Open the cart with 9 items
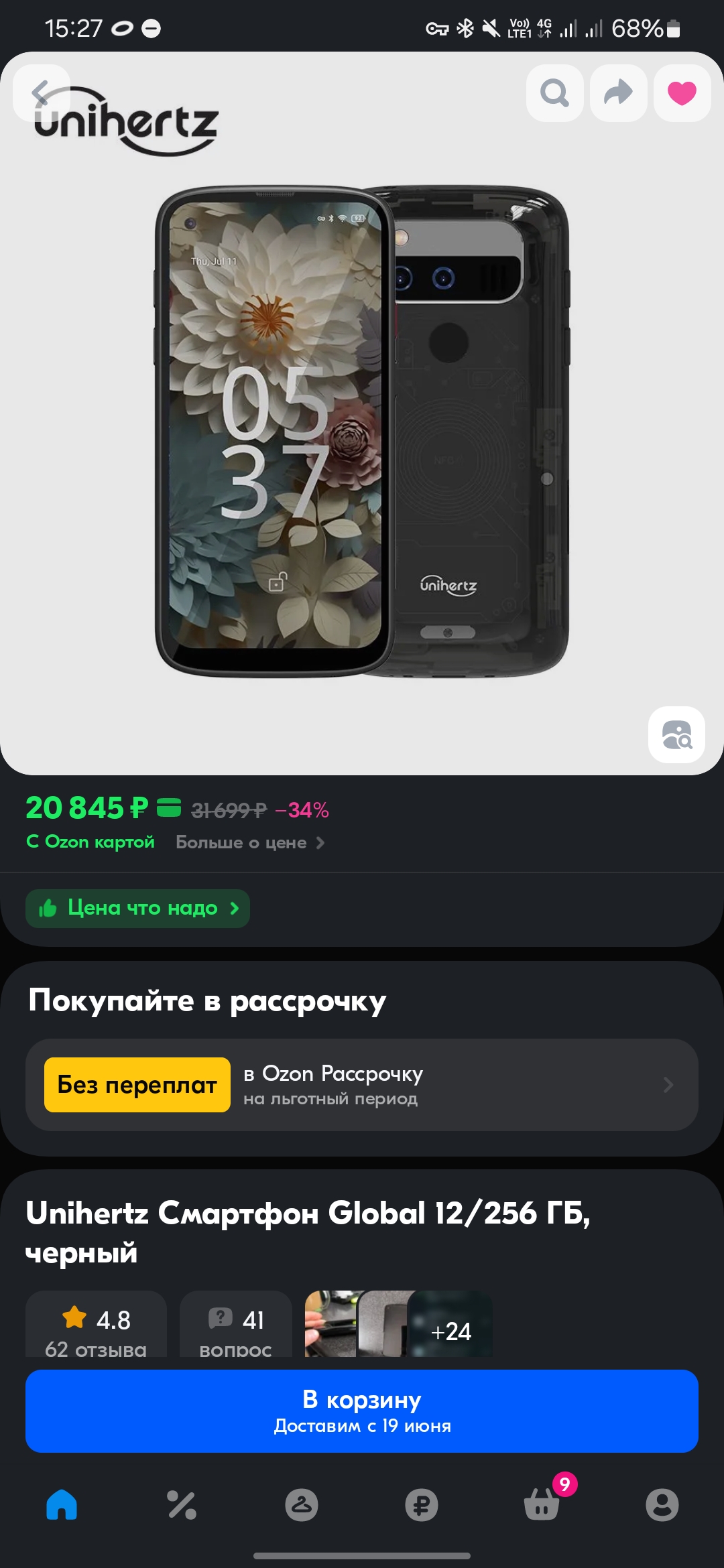This screenshot has height=1568, width=724. [542, 1505]
